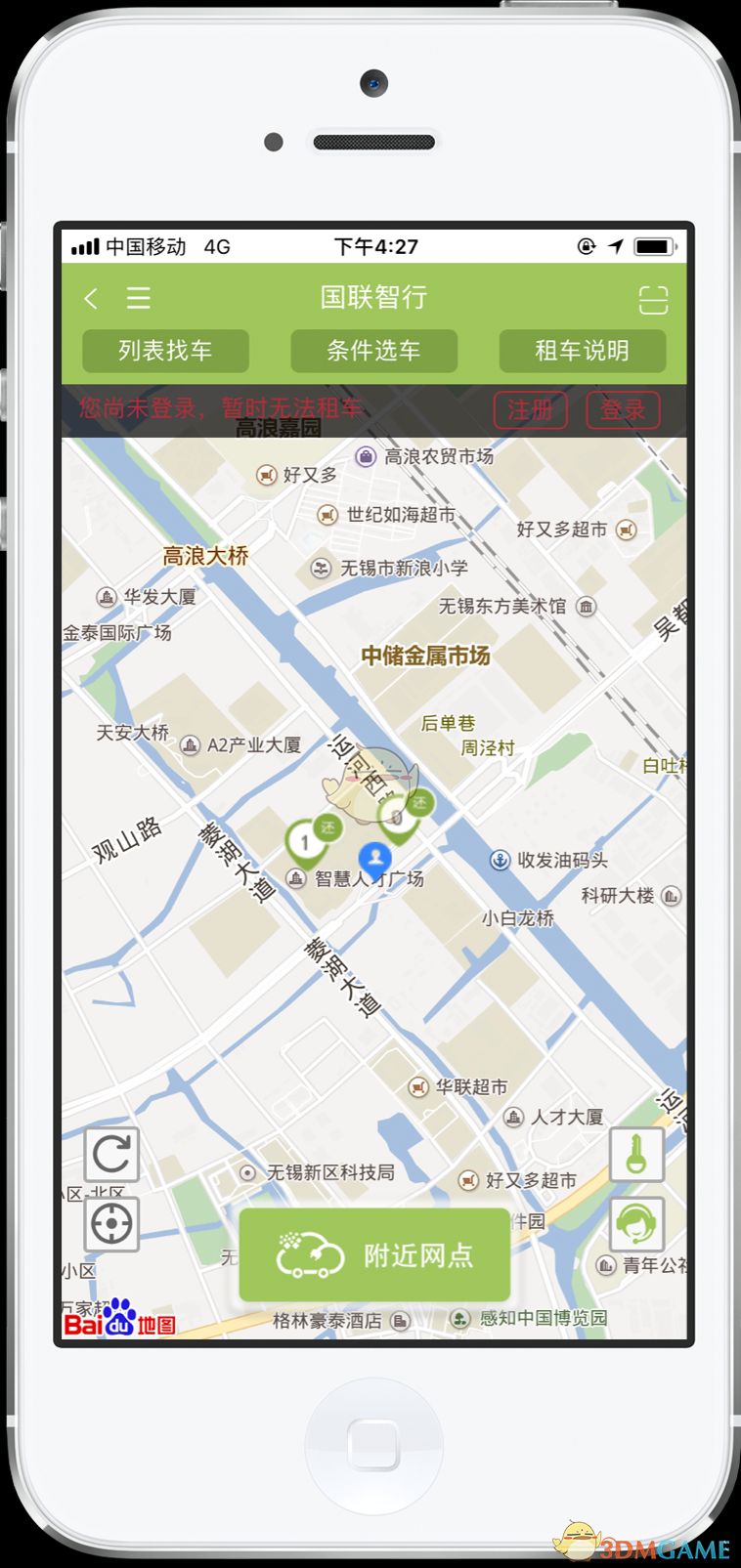Open 条件选车 filter options
This screenshot has height=1568, width=741.
click(374, 351)
